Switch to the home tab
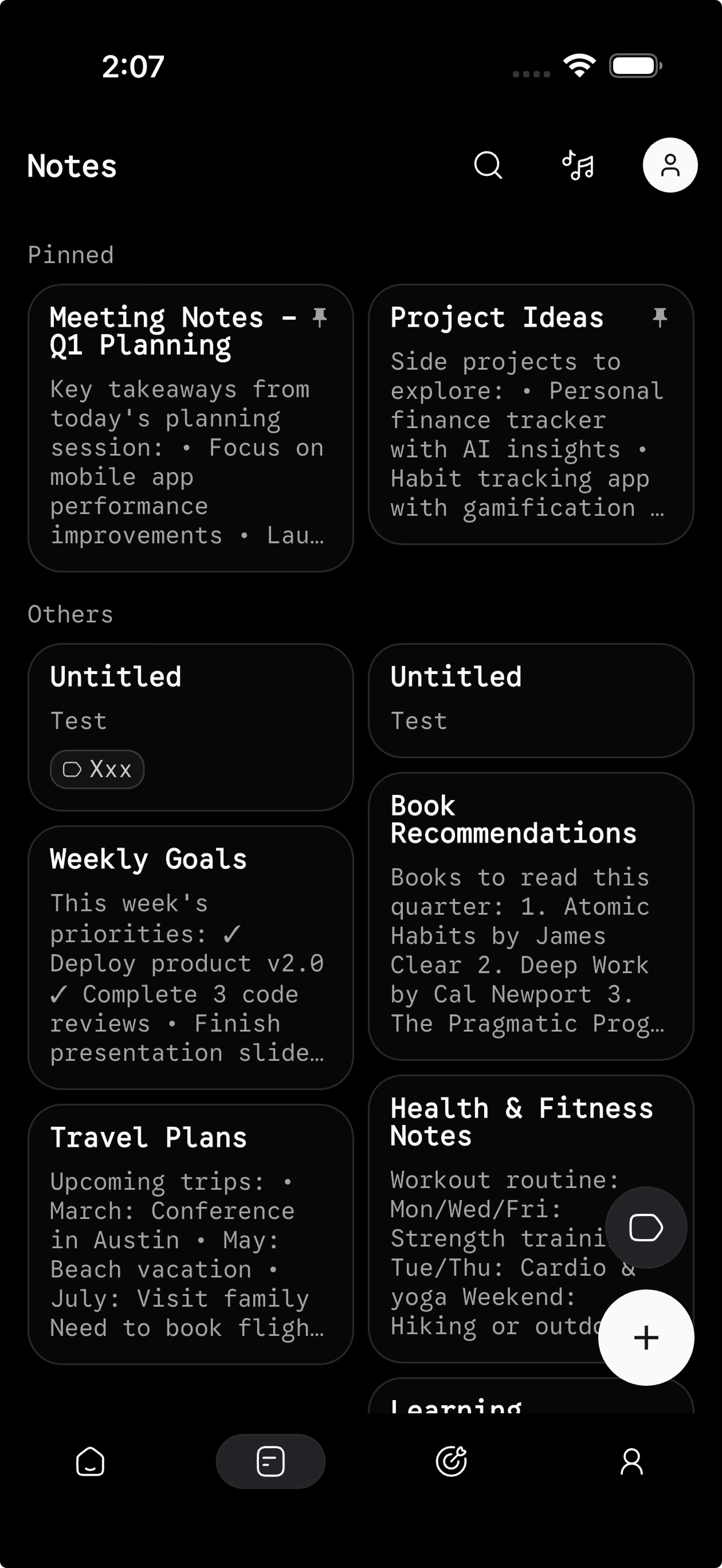Image resolution: width=722 pixels, height=1568 pixels. (90, 1461)
